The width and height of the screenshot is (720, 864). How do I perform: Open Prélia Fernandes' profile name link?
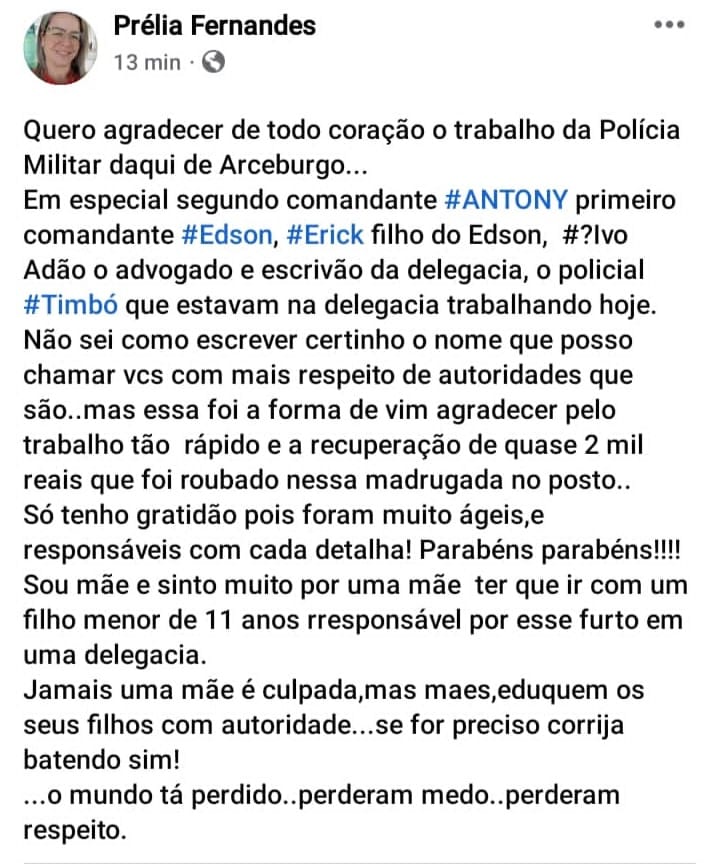pos(214,25)
